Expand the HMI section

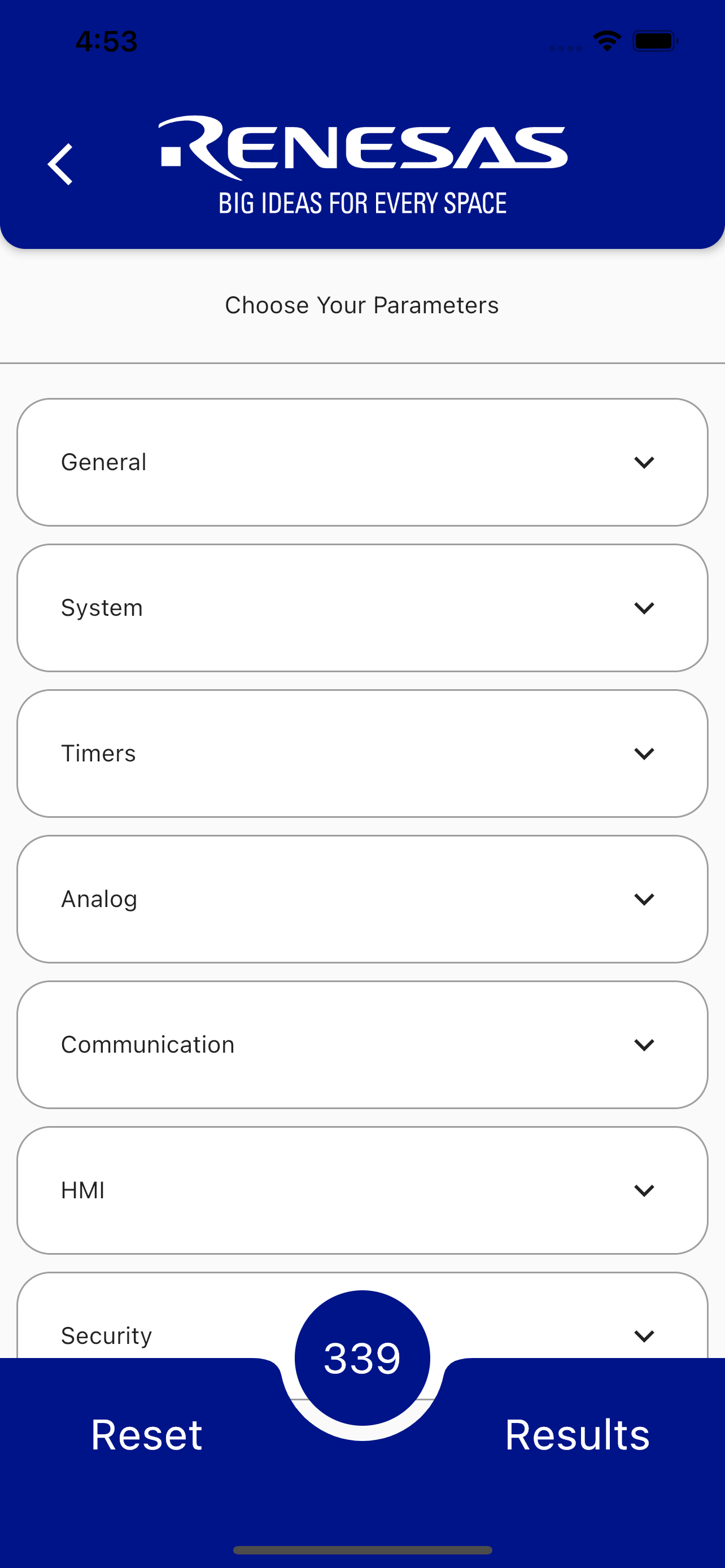[362, 1190]
